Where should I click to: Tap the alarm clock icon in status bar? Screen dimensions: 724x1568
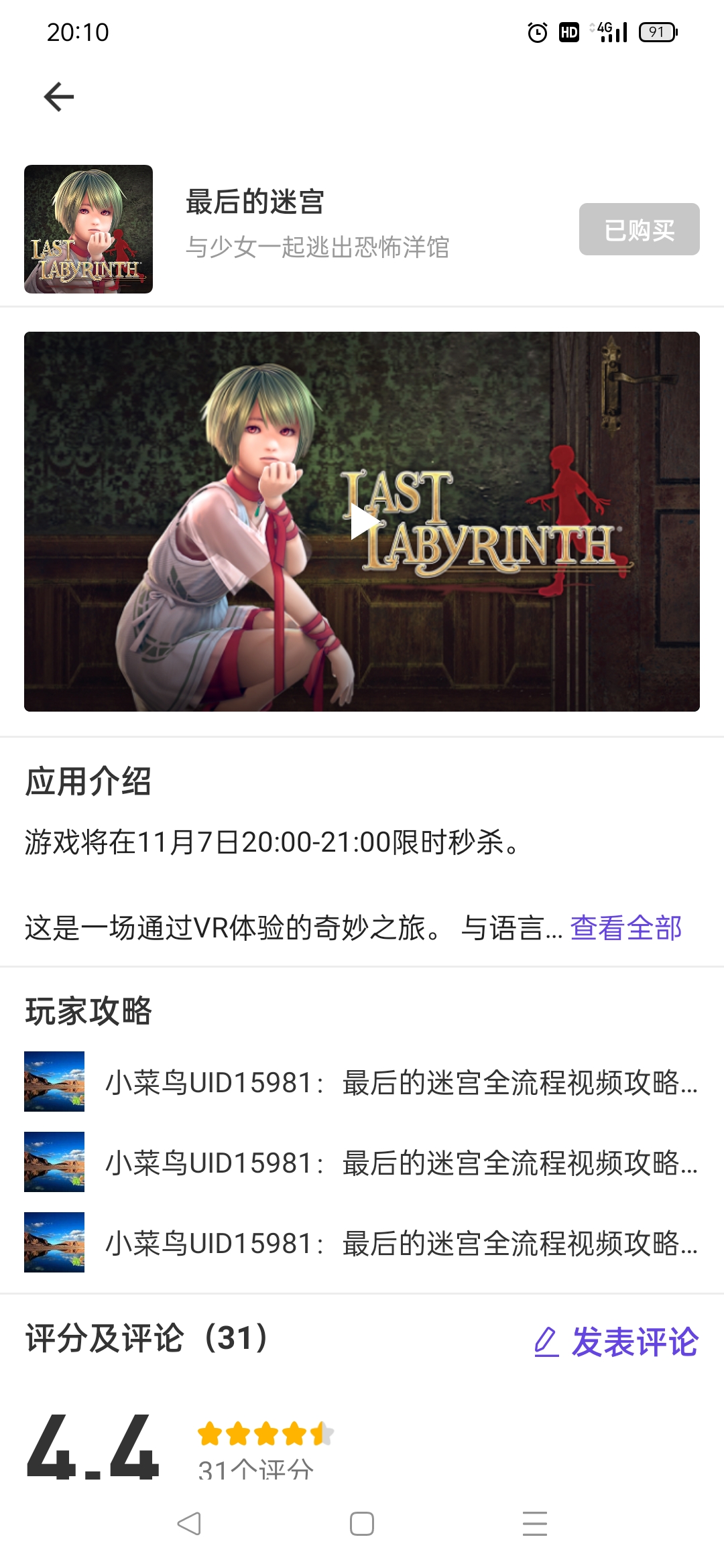[537, 32]
